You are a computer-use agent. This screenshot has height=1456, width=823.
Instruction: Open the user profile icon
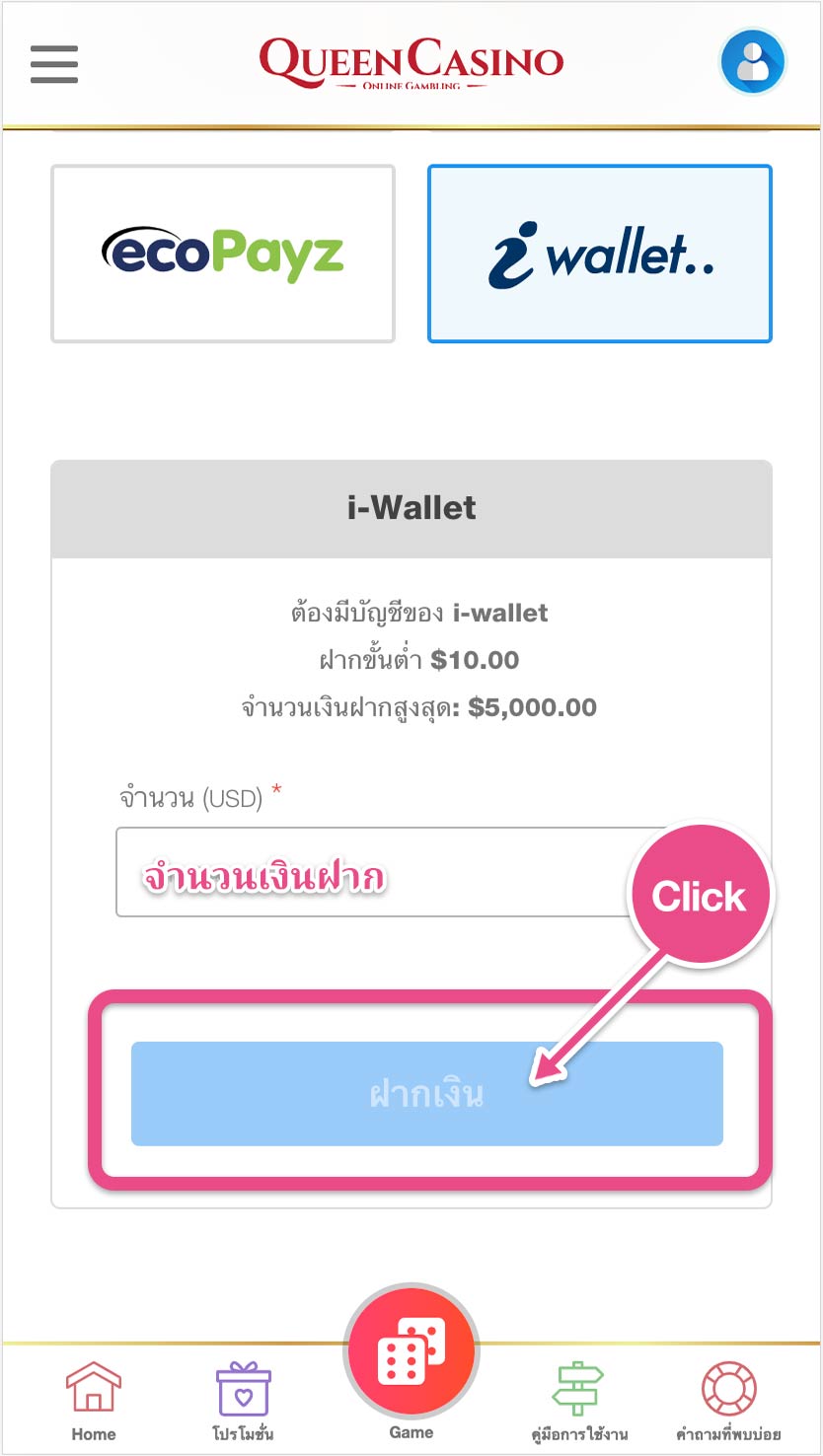click(x=752, y=62)
